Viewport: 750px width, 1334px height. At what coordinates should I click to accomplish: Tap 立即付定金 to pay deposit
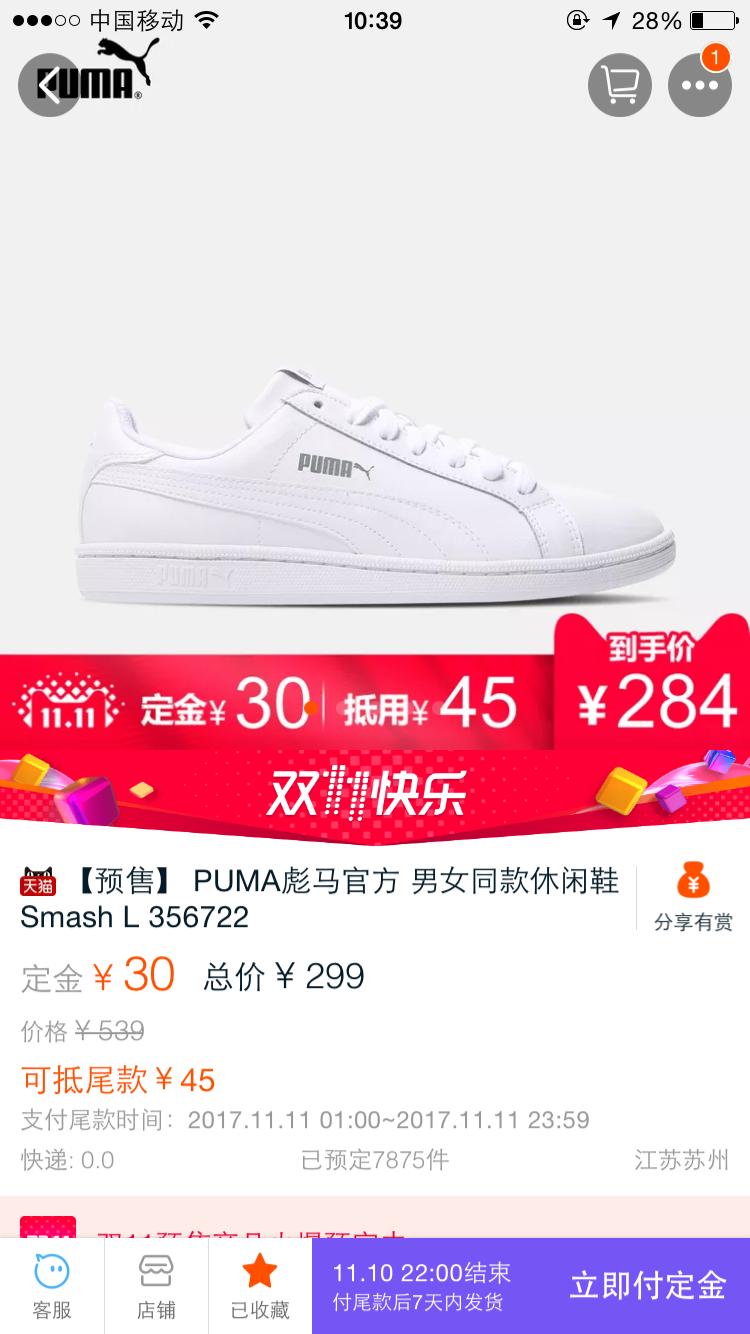pos(646,1290)
